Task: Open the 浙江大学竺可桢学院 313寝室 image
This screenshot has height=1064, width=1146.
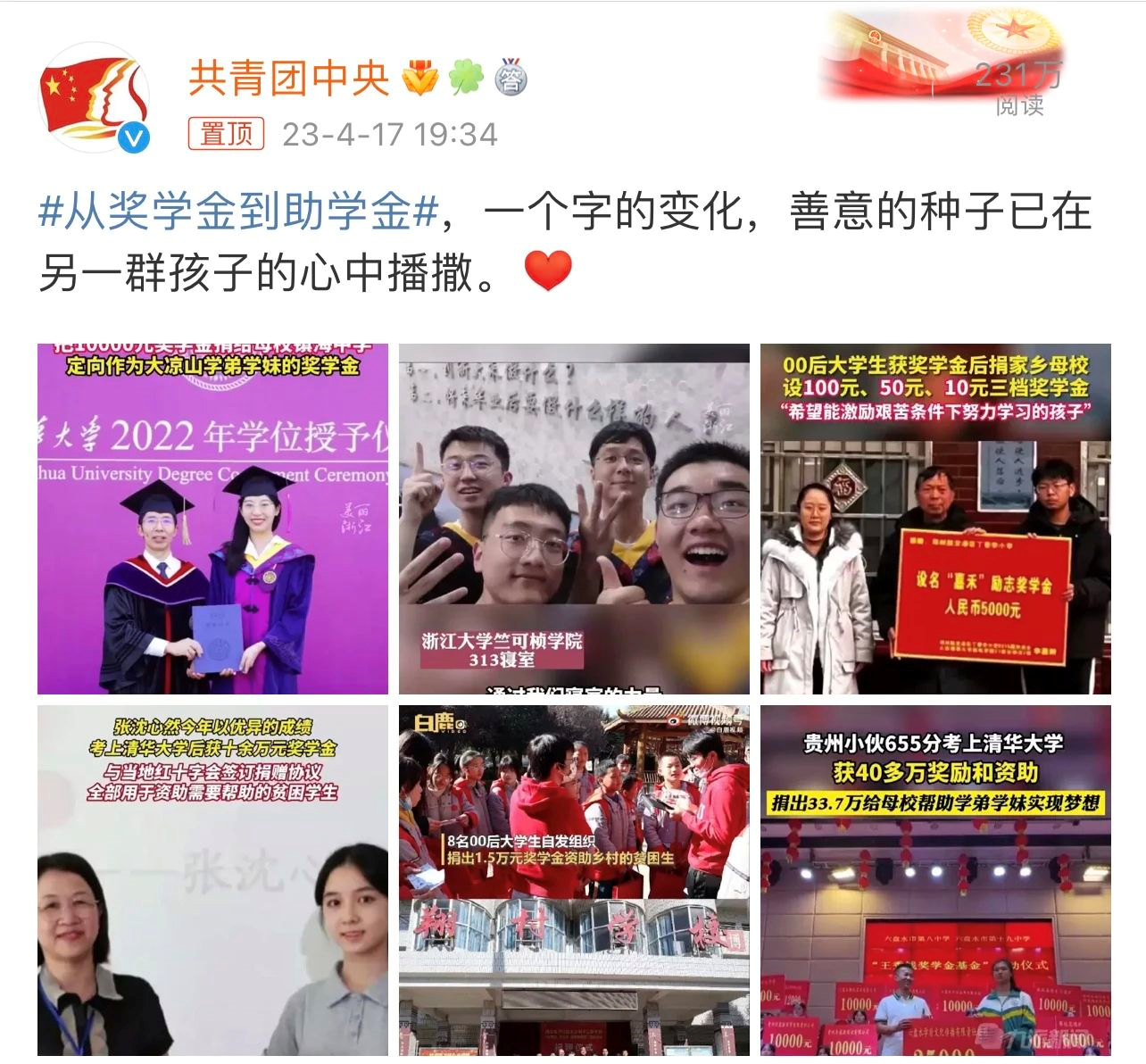Action: [x=574, y=519]
